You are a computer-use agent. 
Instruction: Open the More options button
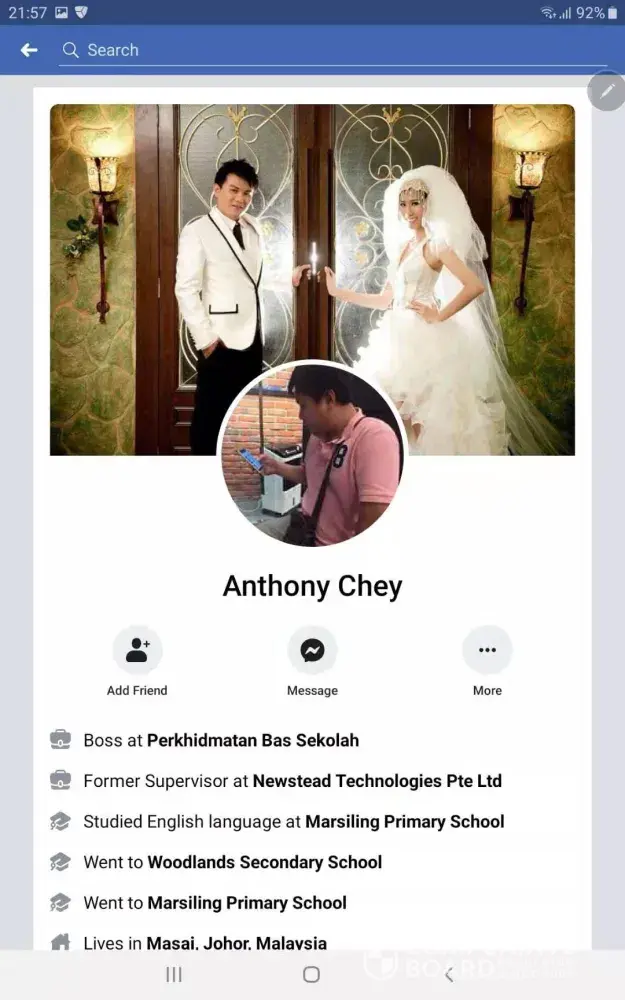pyautogui.click(x=487, y=651)
